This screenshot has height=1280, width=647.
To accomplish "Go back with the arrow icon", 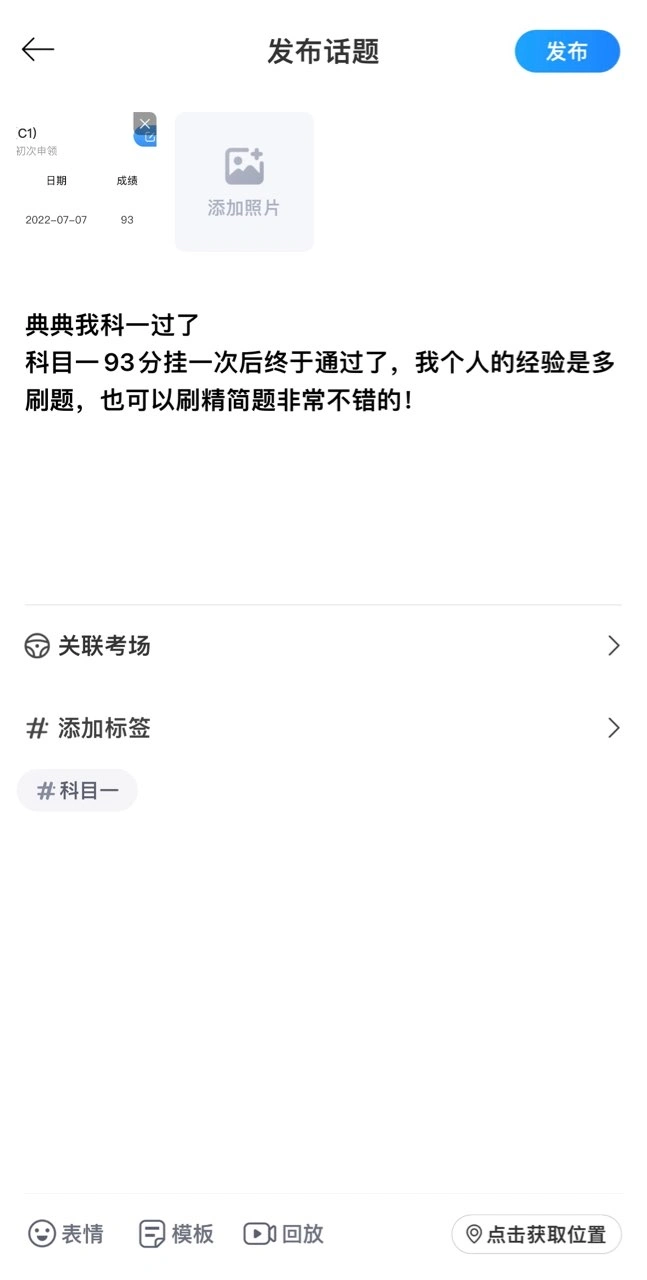I will [x=38, y=50].
